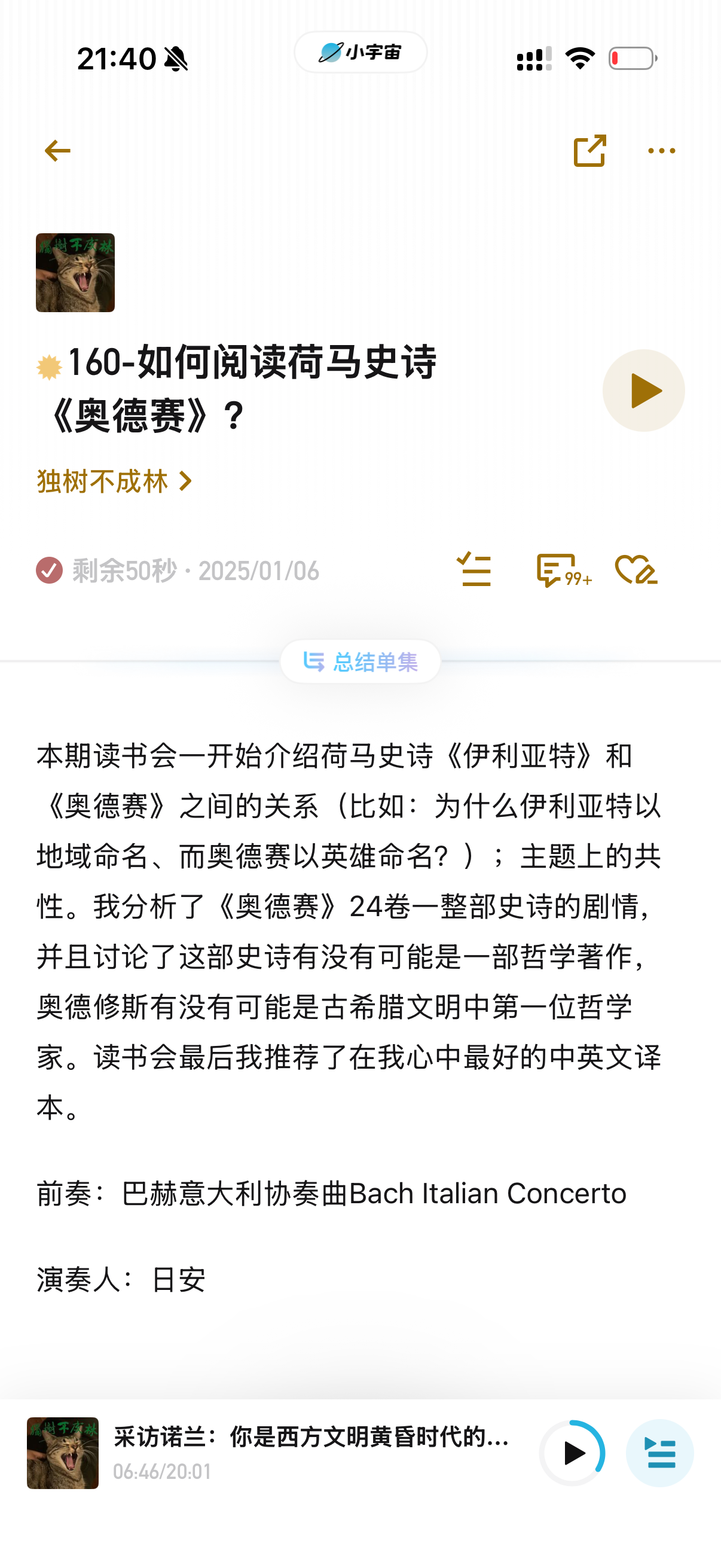Tap the podcast cover with the cat
This screenshot has width=721, height=1568.
coord(75,273)
